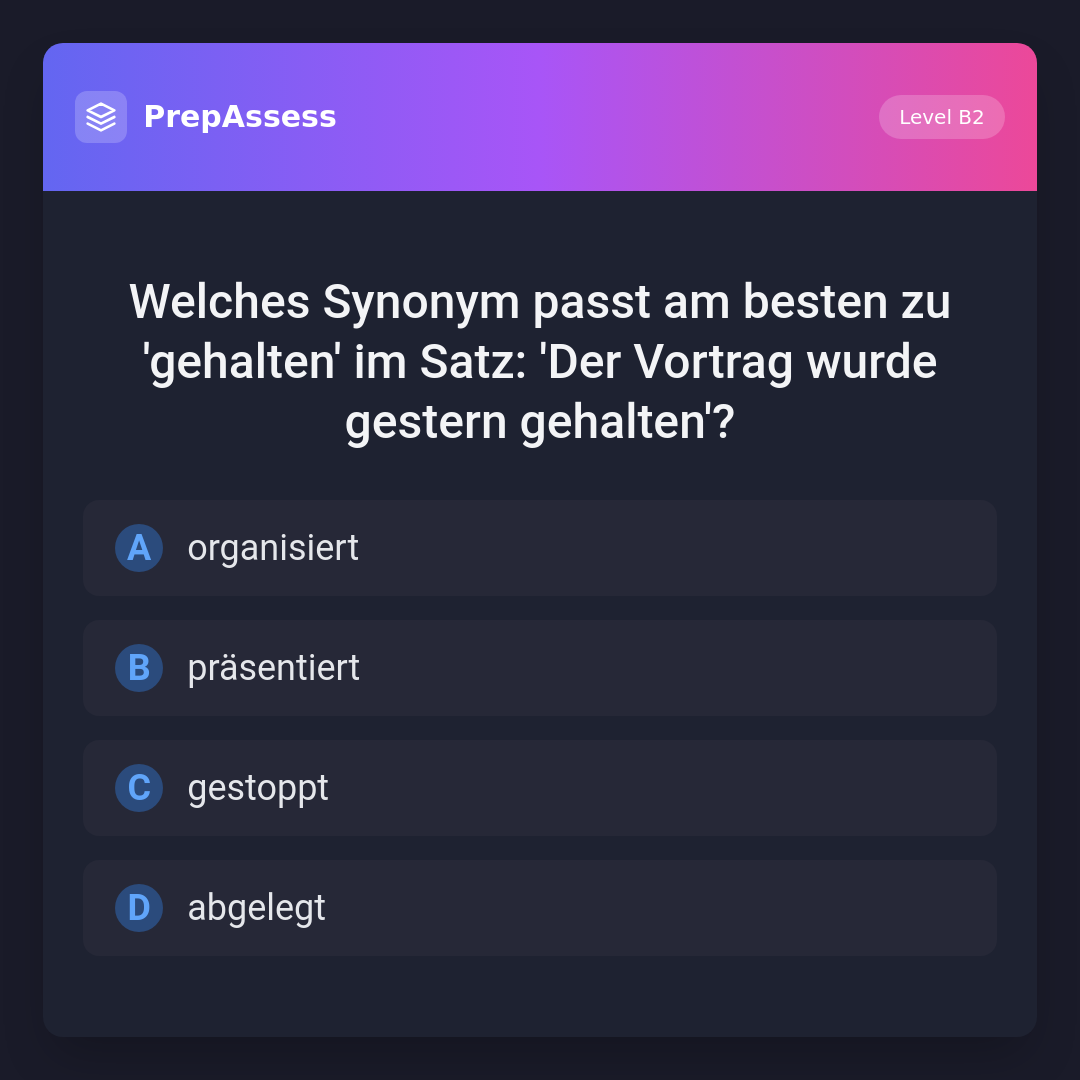1080x1080 pixels.
Task: Pick answer C 'gestoppt'
Action: pos(539,788)
